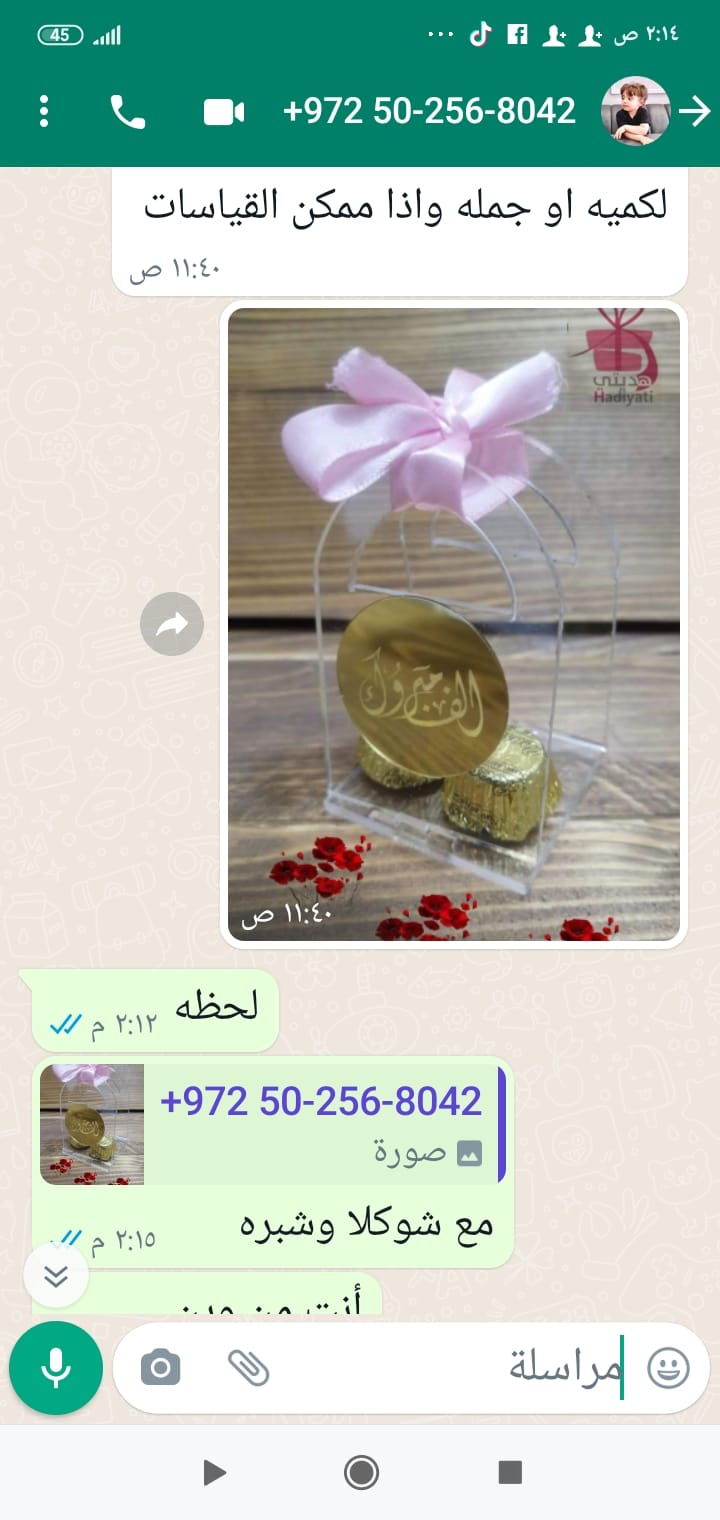Start a voice call with this contact
This screenshot has height=1520, width=720.
click(127, 112)
